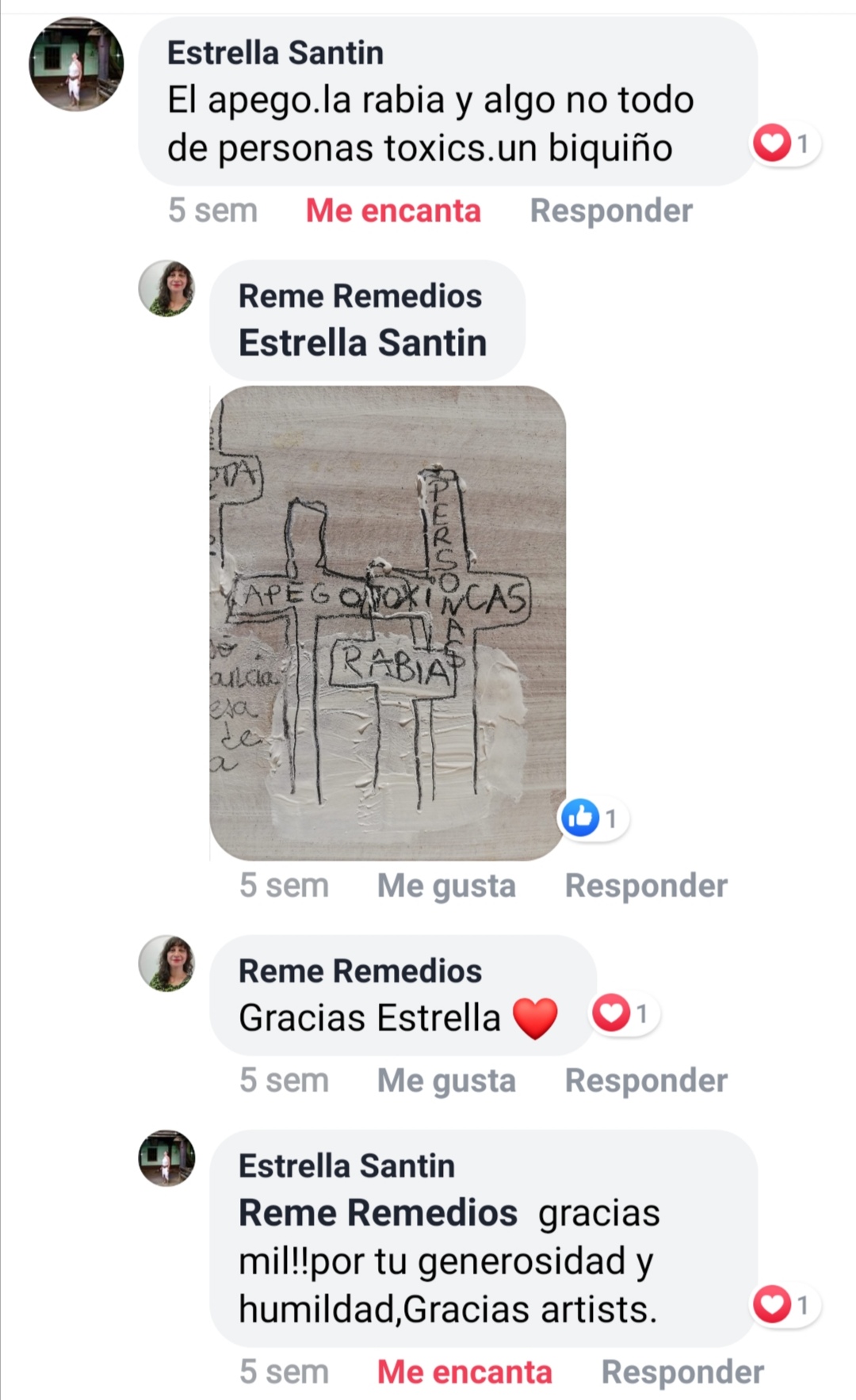View heart reaction on 'Gracias Estrella' comment
Viewport: 856px width, 1400px height.
[623, 1014]
